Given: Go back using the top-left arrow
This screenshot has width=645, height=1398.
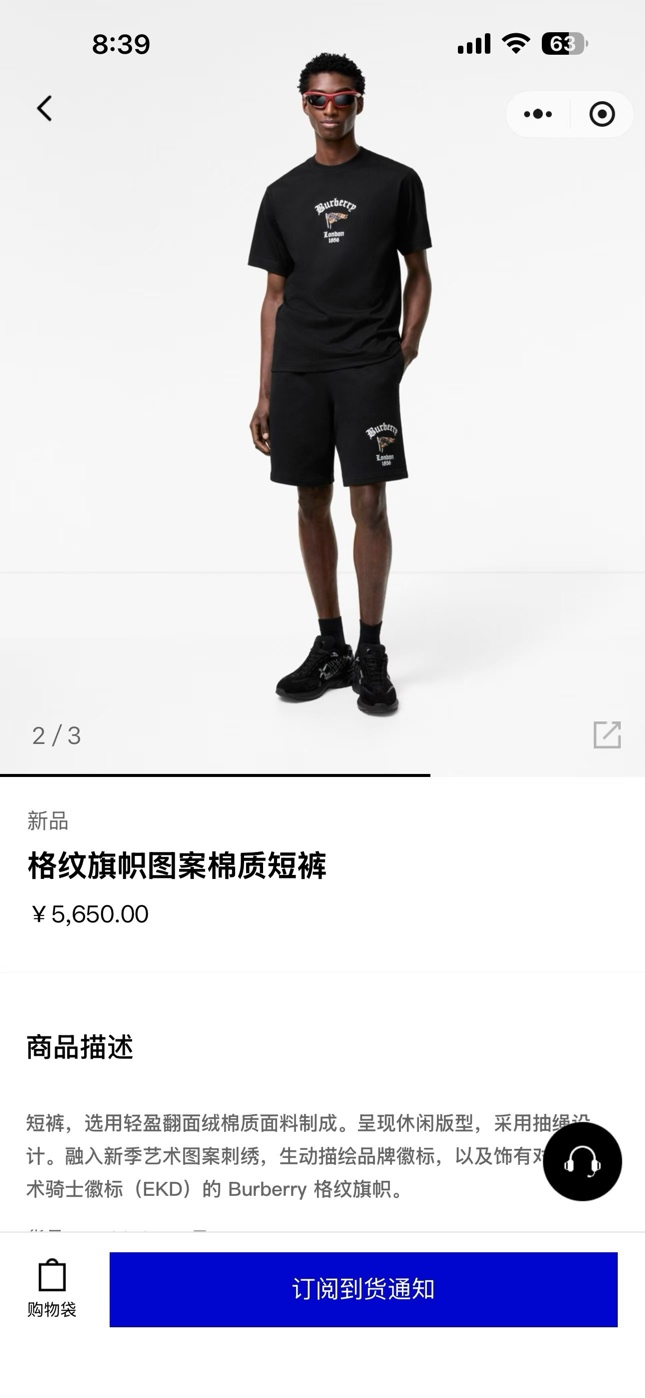Looking at the screenshot, I should point(44,109).
